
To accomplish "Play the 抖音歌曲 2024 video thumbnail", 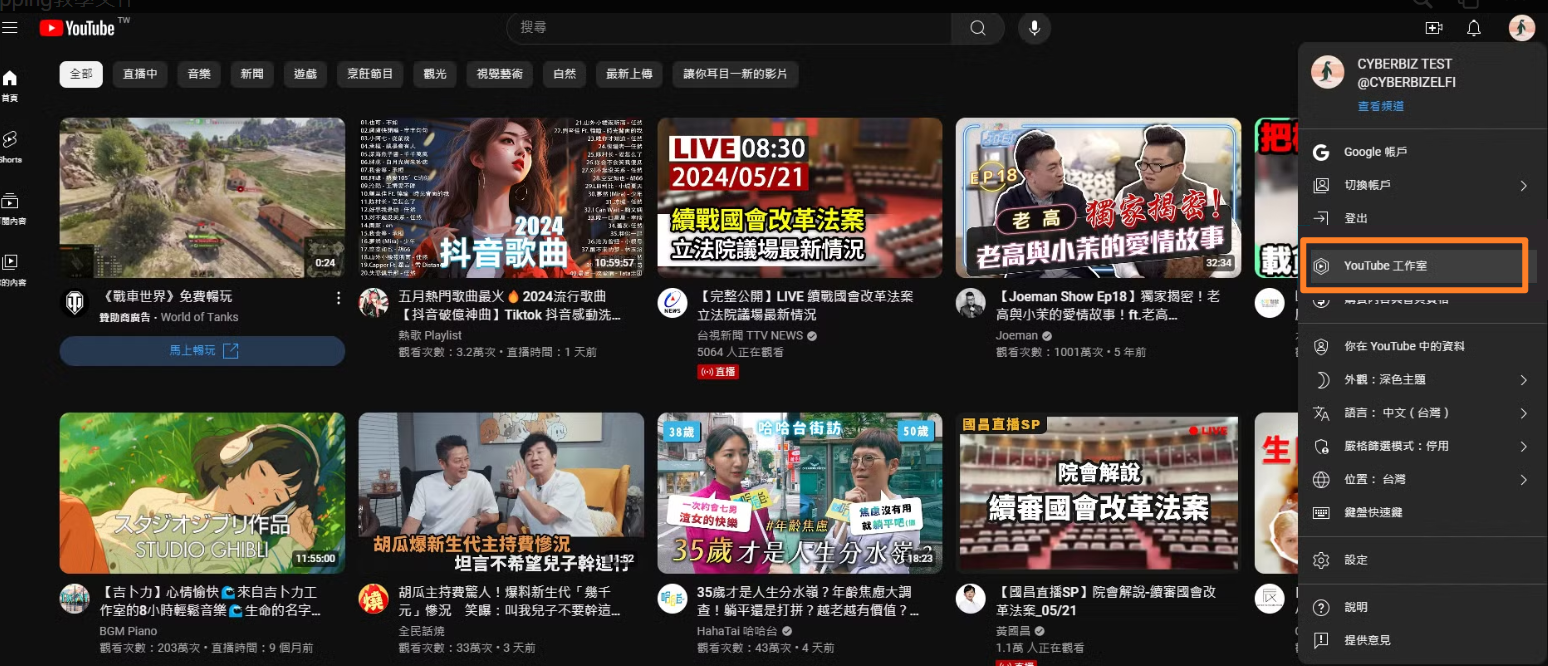I will (501, 198).
